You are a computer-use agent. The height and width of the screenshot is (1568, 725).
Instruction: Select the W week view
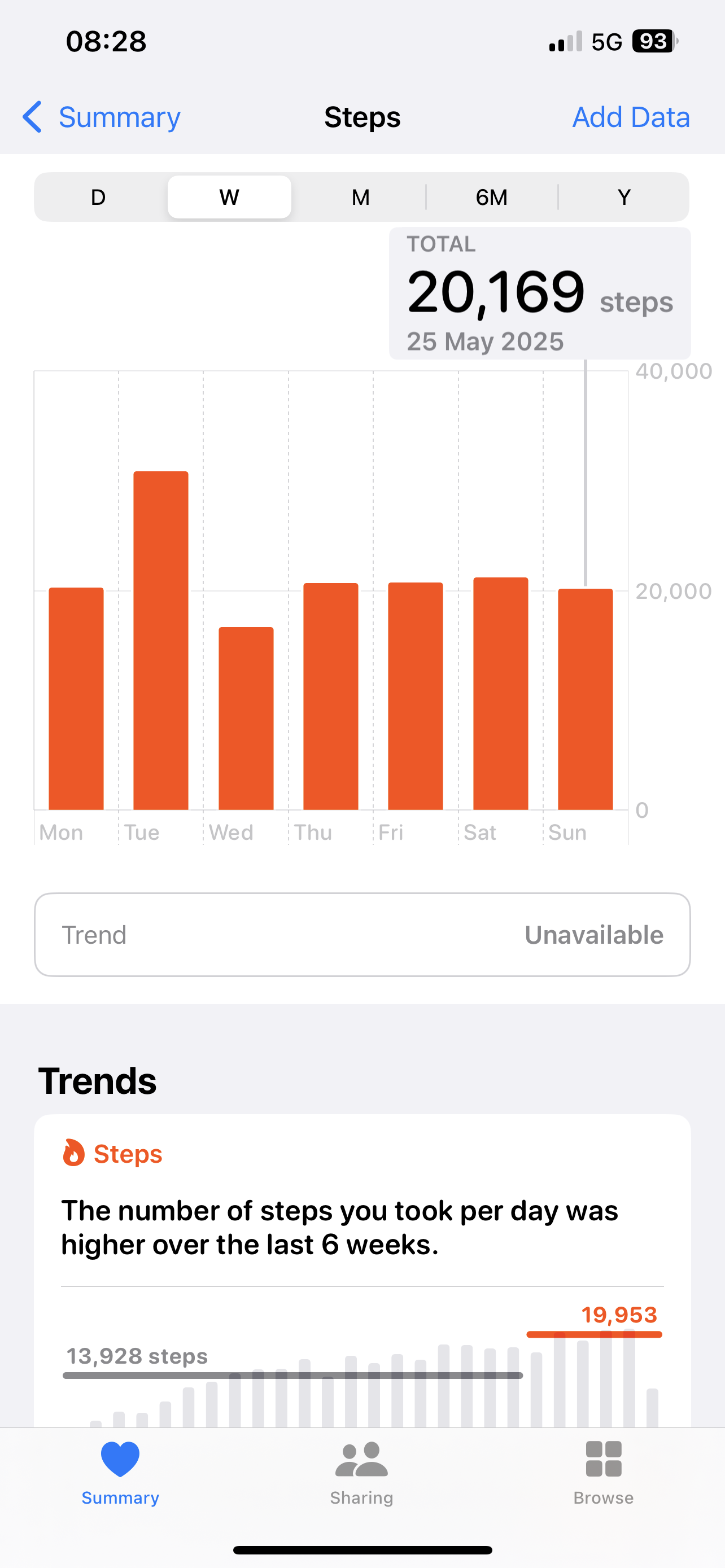(229, 197)
